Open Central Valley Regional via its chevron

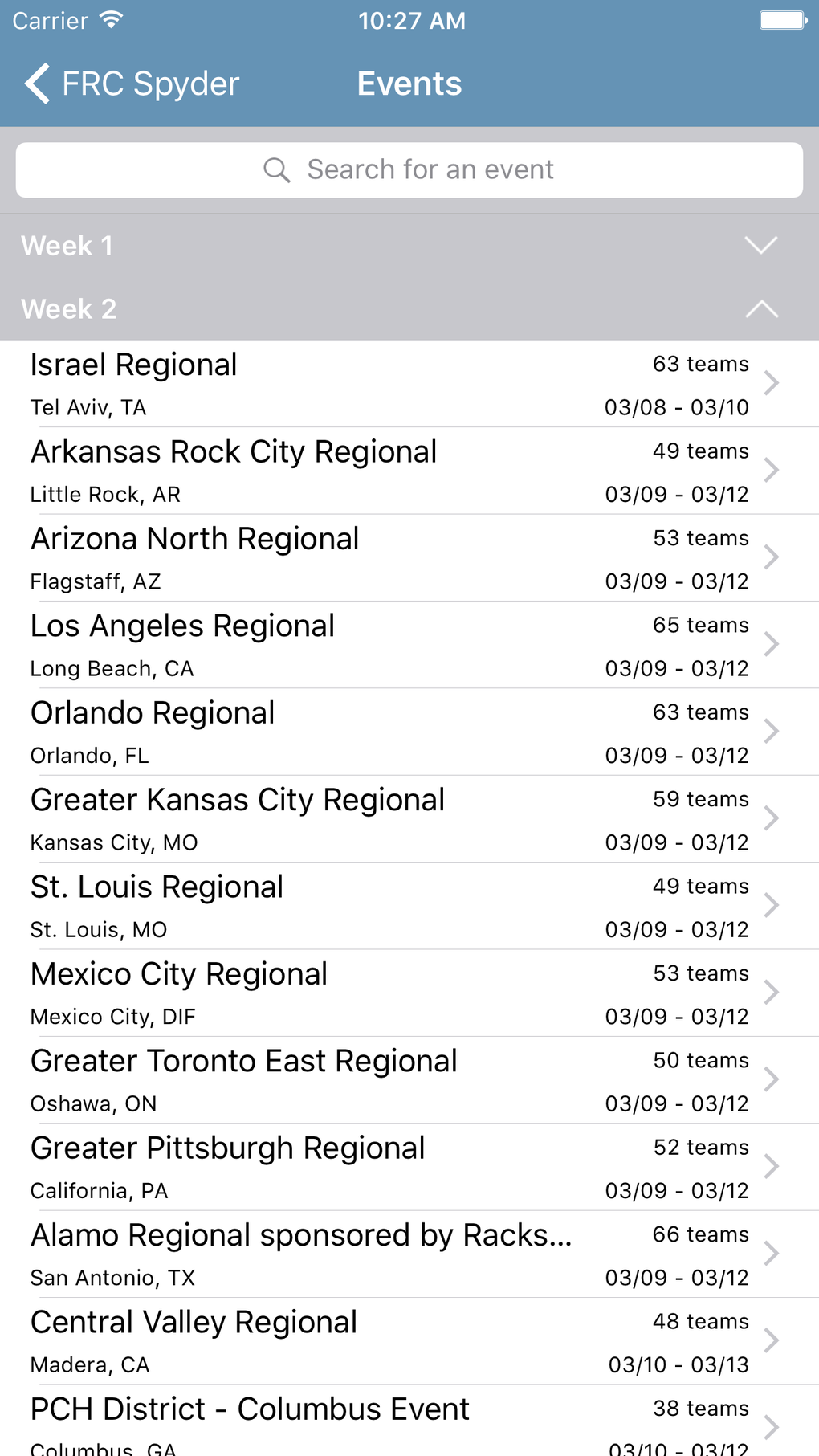773,1340
